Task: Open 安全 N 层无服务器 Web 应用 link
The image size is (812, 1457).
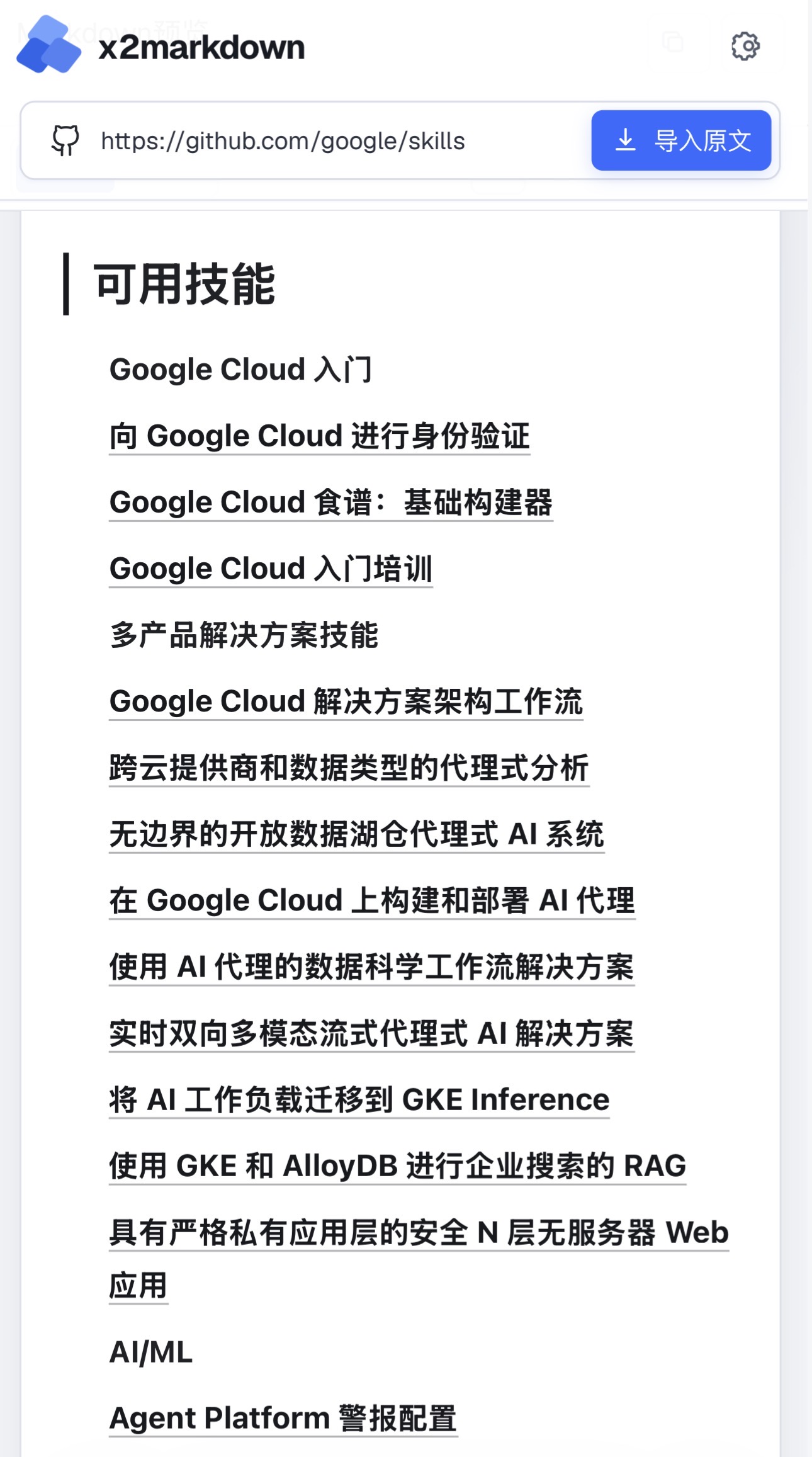Action: coord(419,1233)
